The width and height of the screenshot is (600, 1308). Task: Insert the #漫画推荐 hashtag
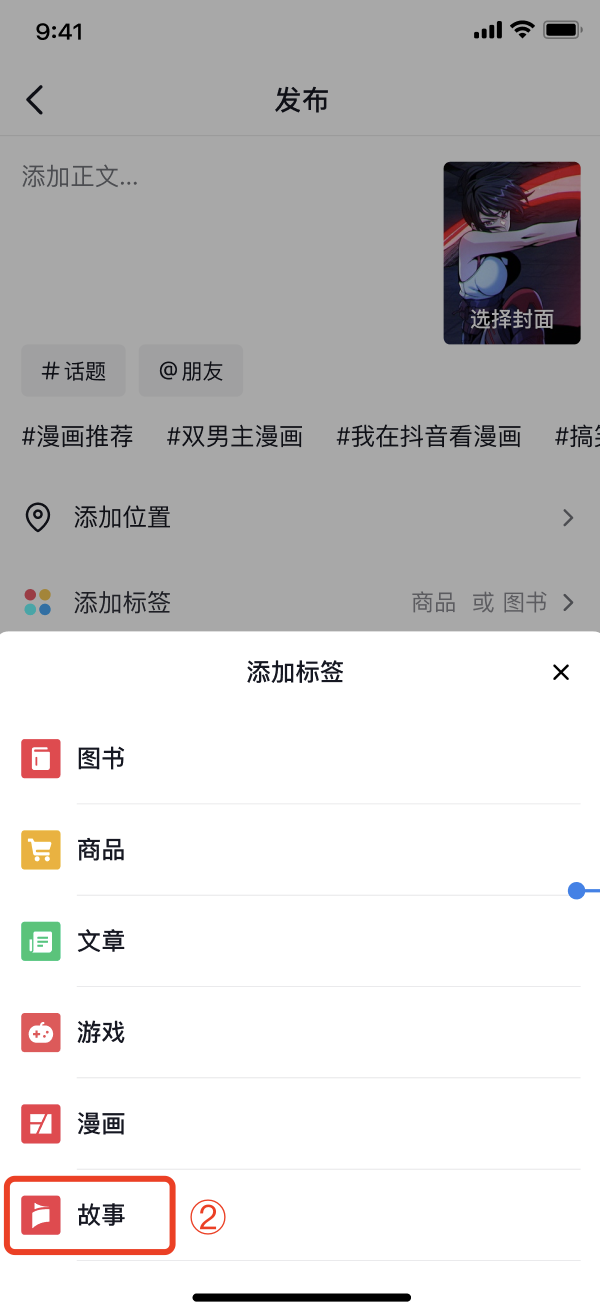(77, 436)
